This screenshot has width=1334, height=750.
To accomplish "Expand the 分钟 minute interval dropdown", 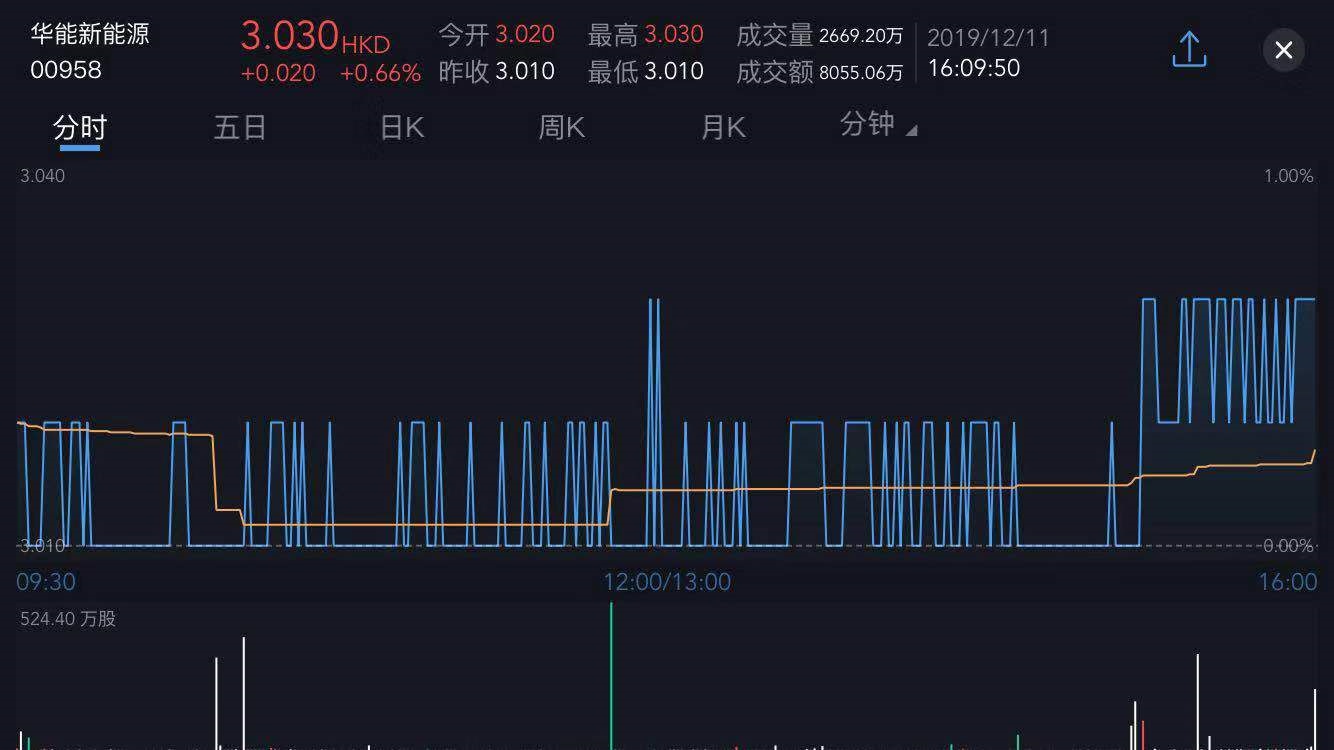I will [x=877, y=125].
